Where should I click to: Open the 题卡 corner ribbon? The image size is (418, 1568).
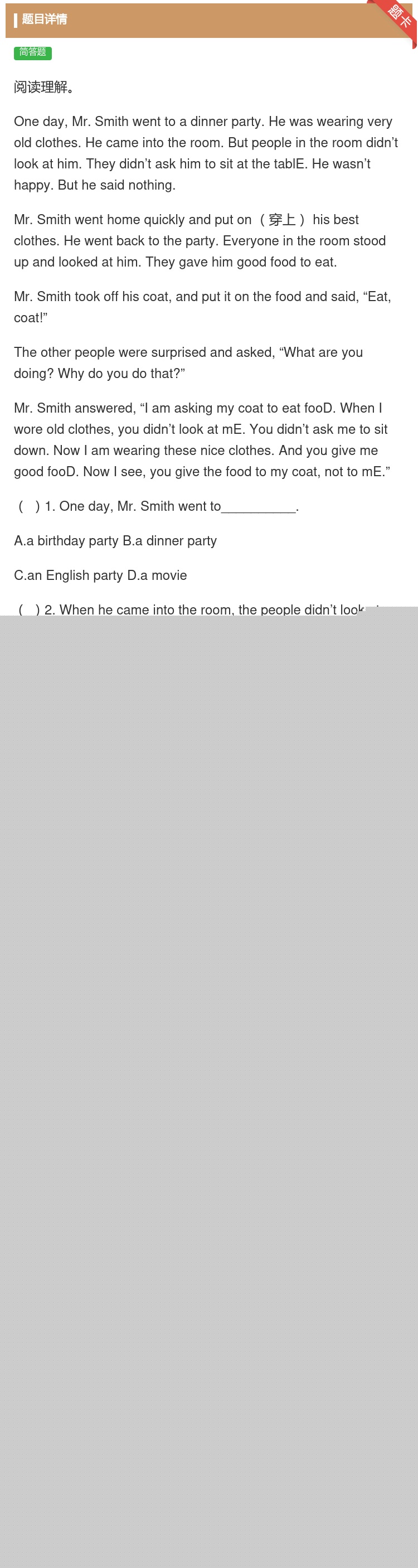[x=399, y=16]
